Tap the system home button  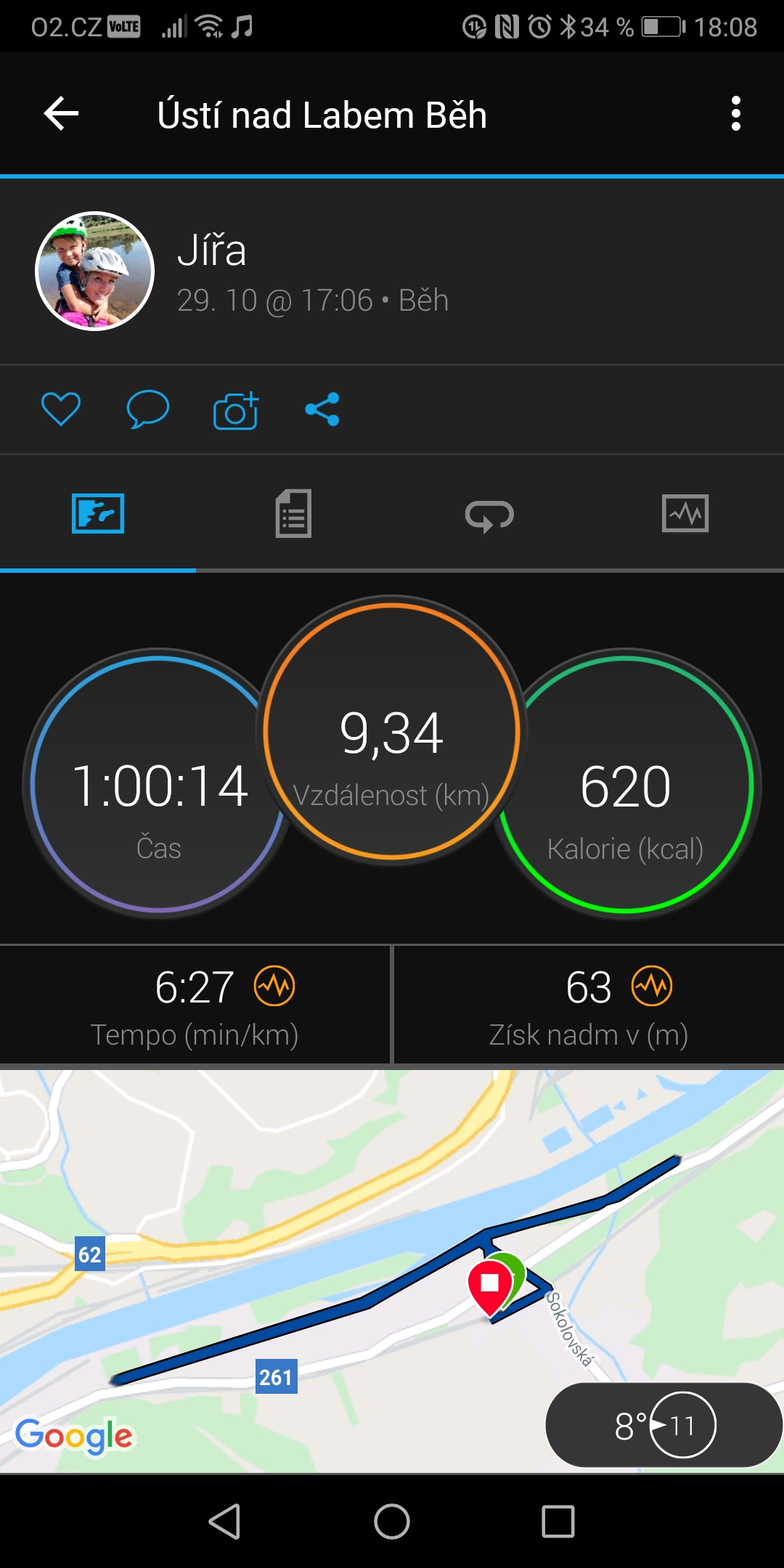[x=392, y=1522]
